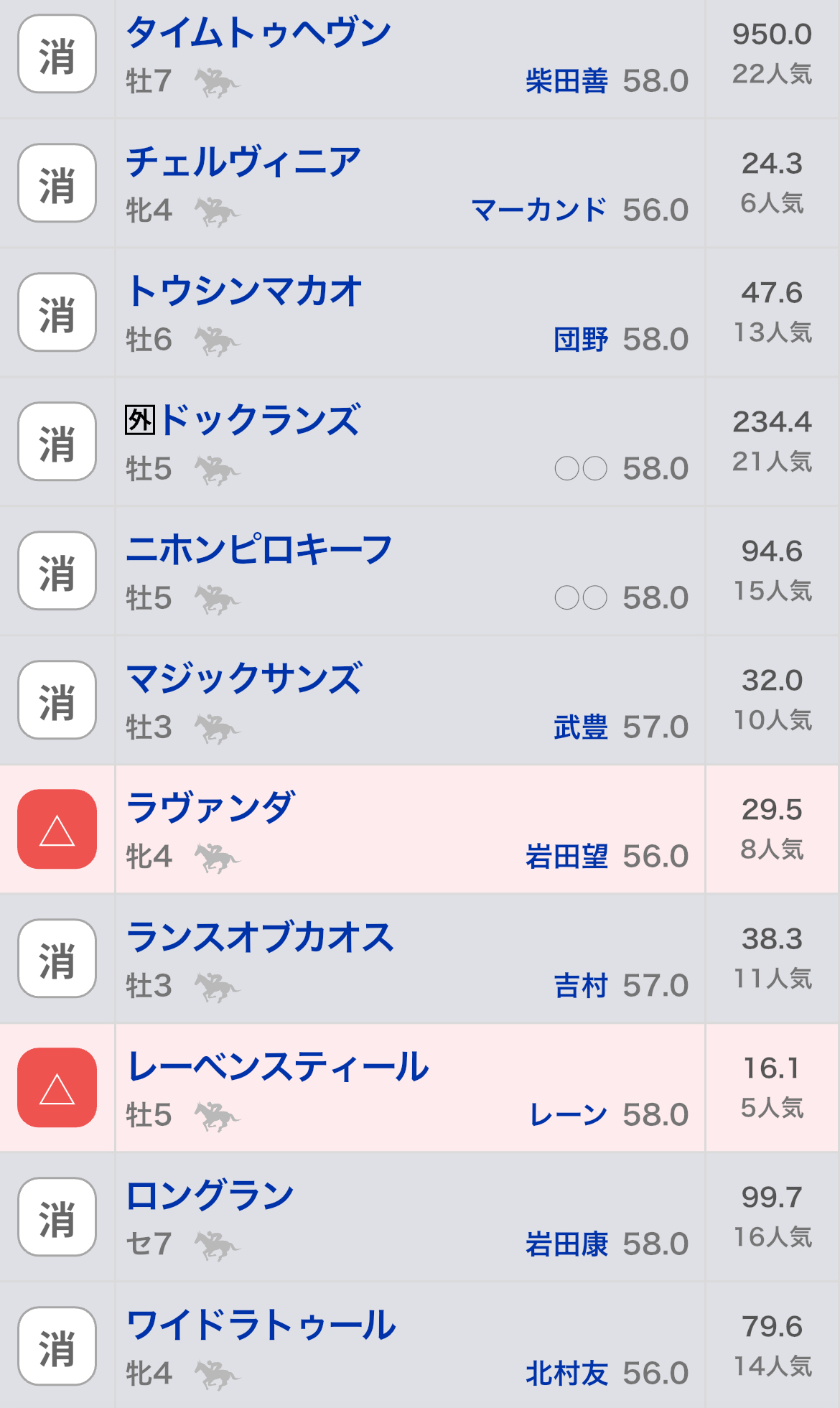Open jockey 柴田善 profile
Viewport: 840px width, 1408px height.
point(566,80)
